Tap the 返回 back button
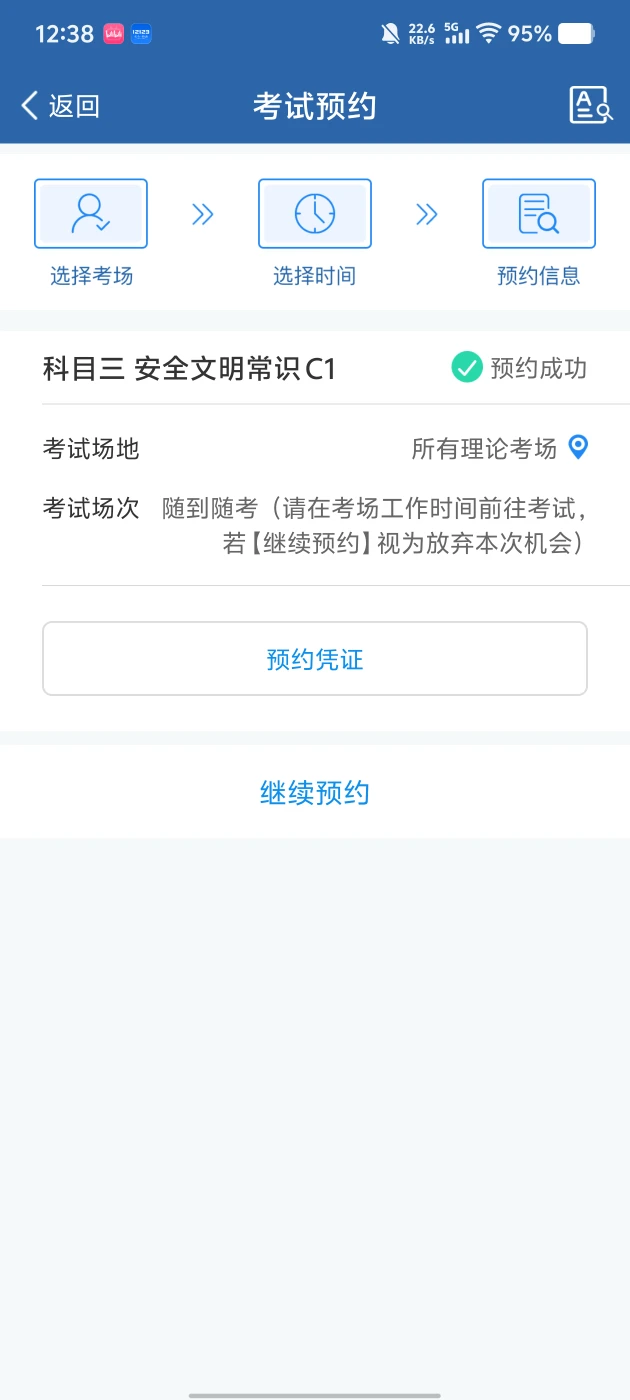The width and height of the screenshot is (630, 1400). click(x=60, y=106)
